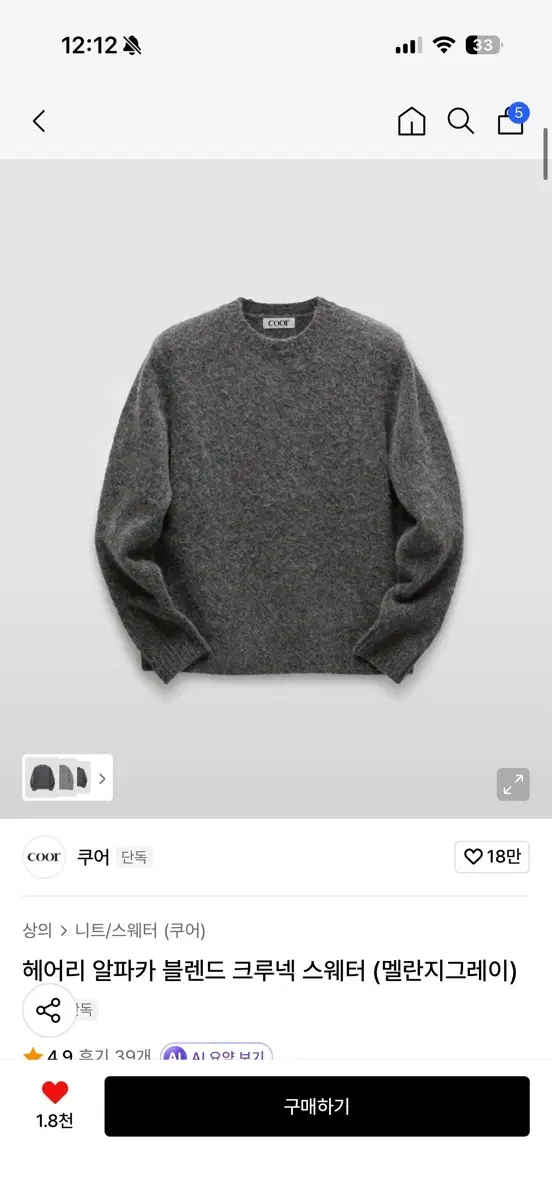Screen dimensions: 552x1200
Task: Tap the 구매하기 purchase button
Action: tap(317, 1106)
